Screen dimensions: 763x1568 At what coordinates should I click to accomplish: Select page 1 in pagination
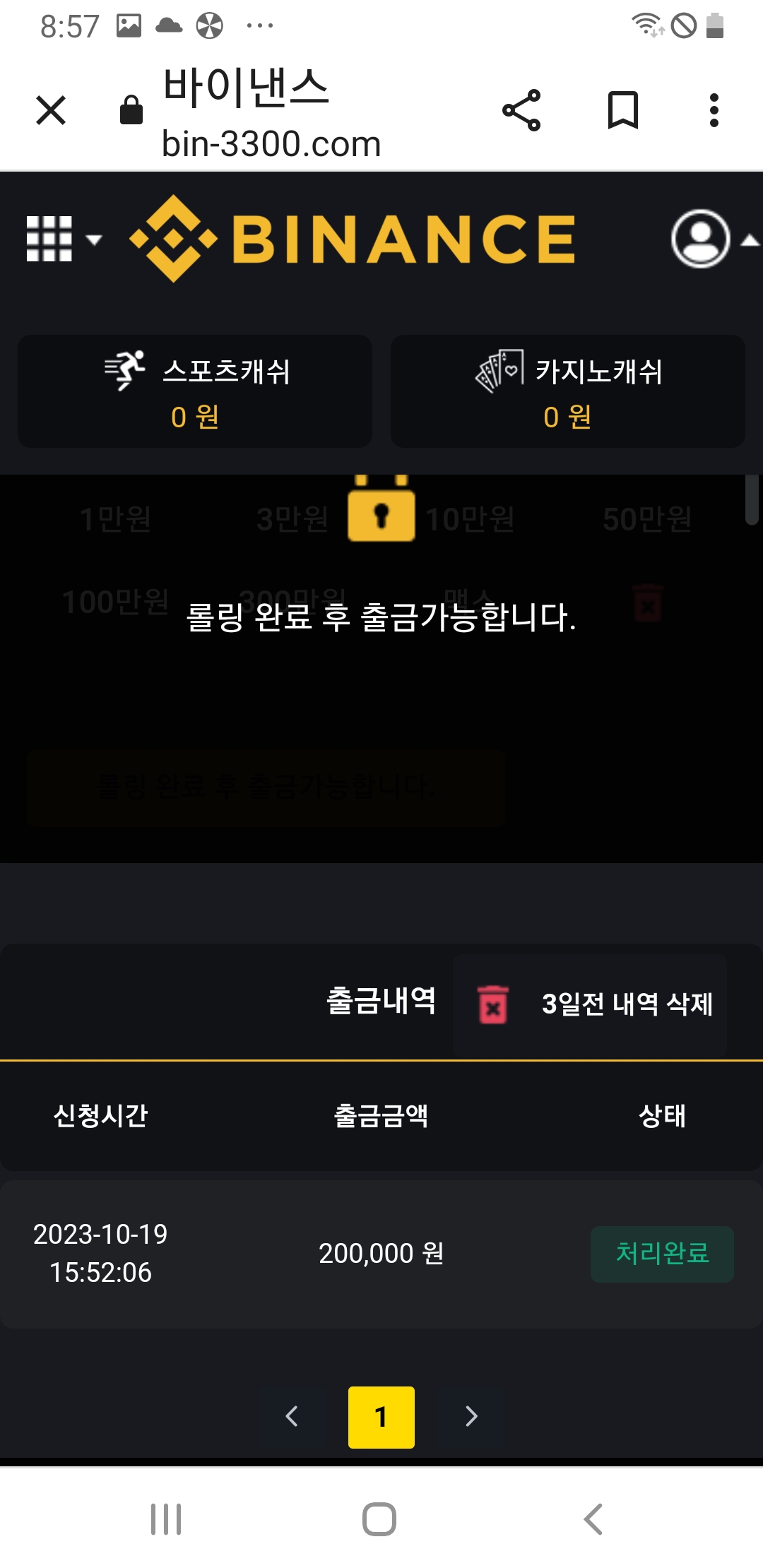[x=381, y=1417]
